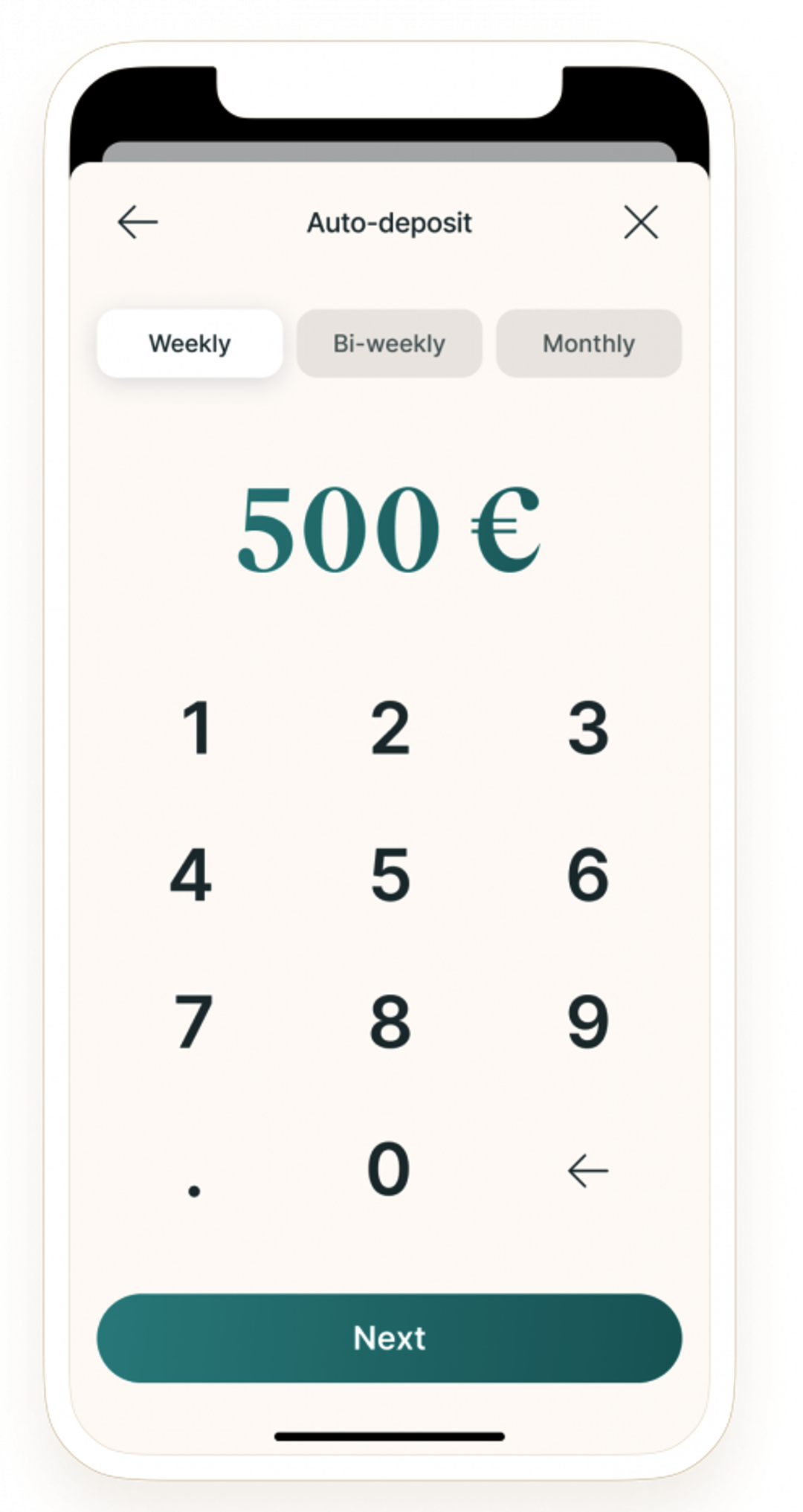Choose the Monthly frequency
The height and width of the screenshot is (1512, 803).
[x=589, y=343]
